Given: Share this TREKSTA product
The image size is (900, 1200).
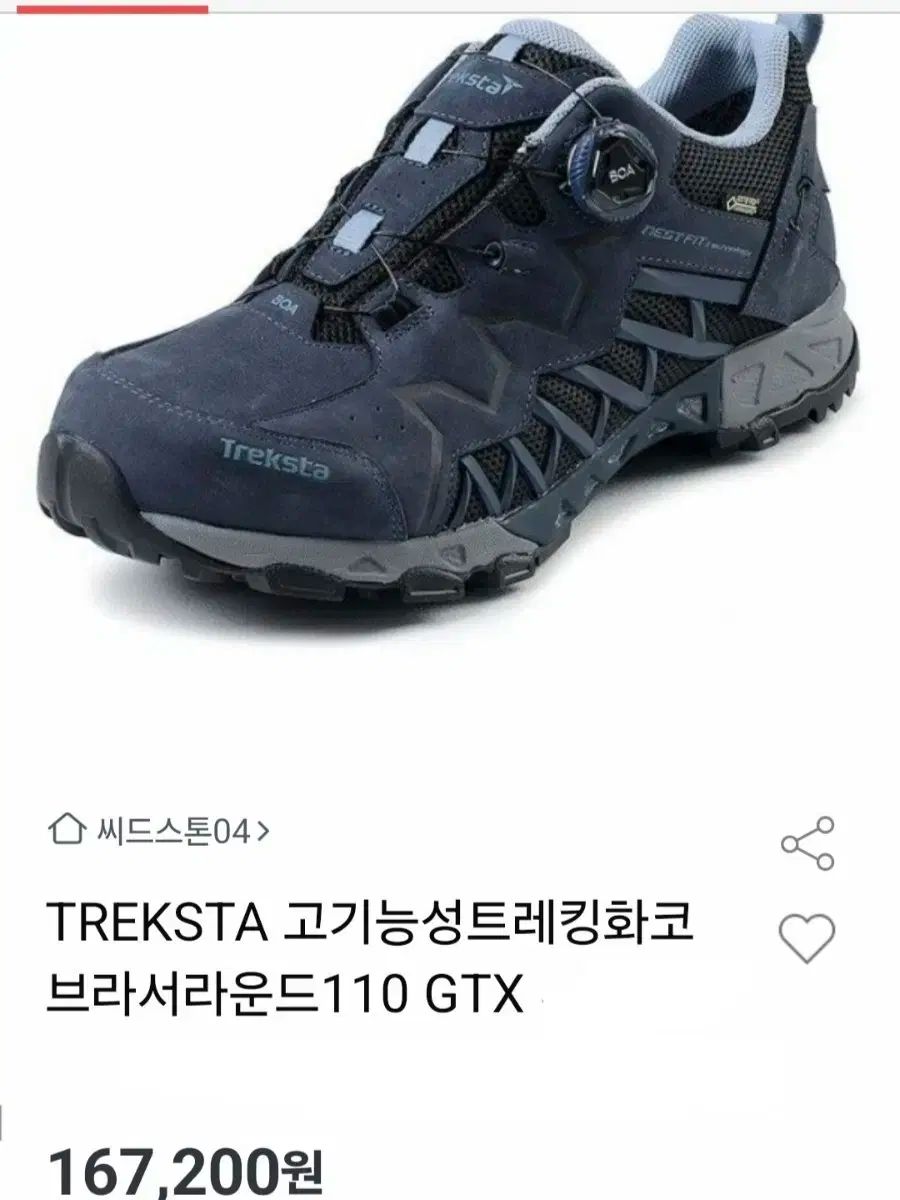Looking at the screenshot, I should [808, 843].
